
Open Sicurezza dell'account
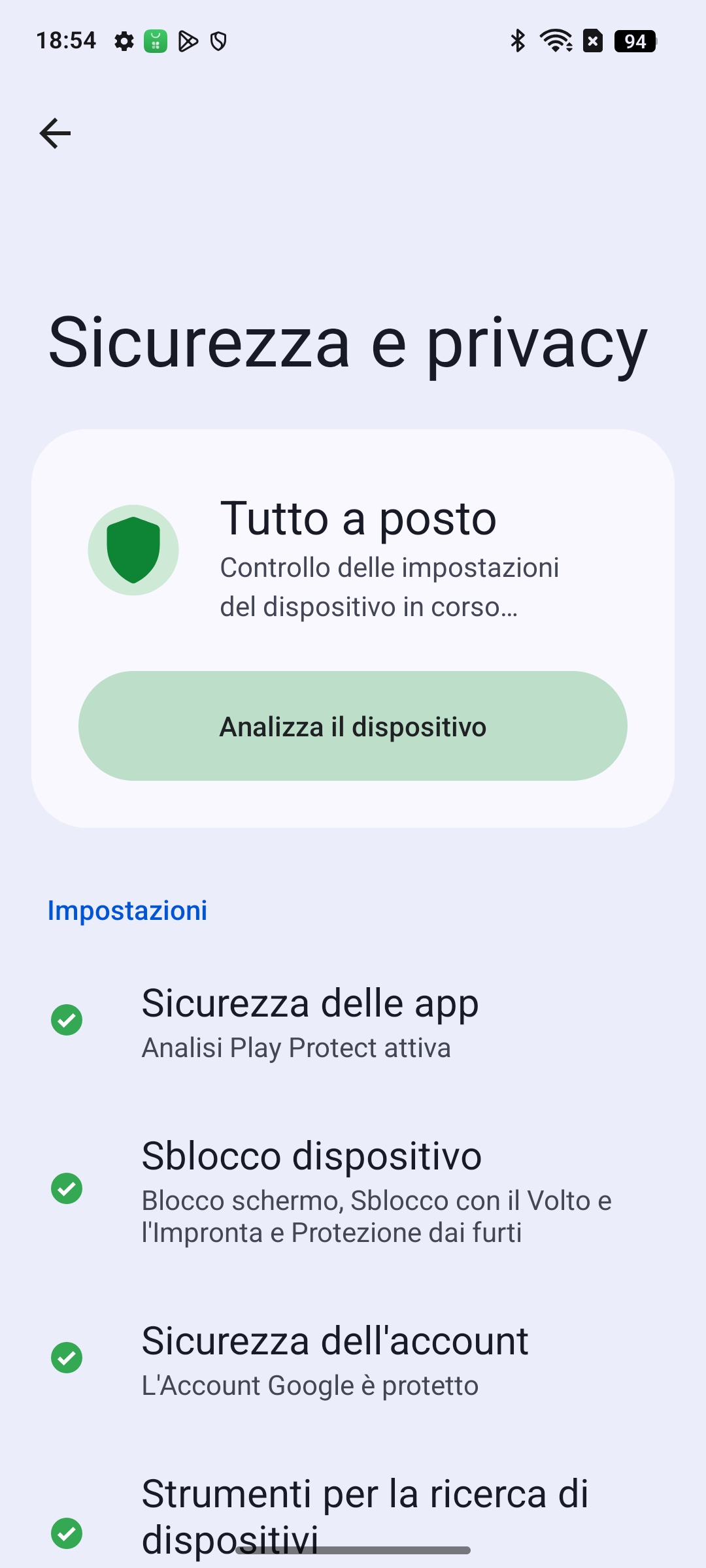point(353,1359)
